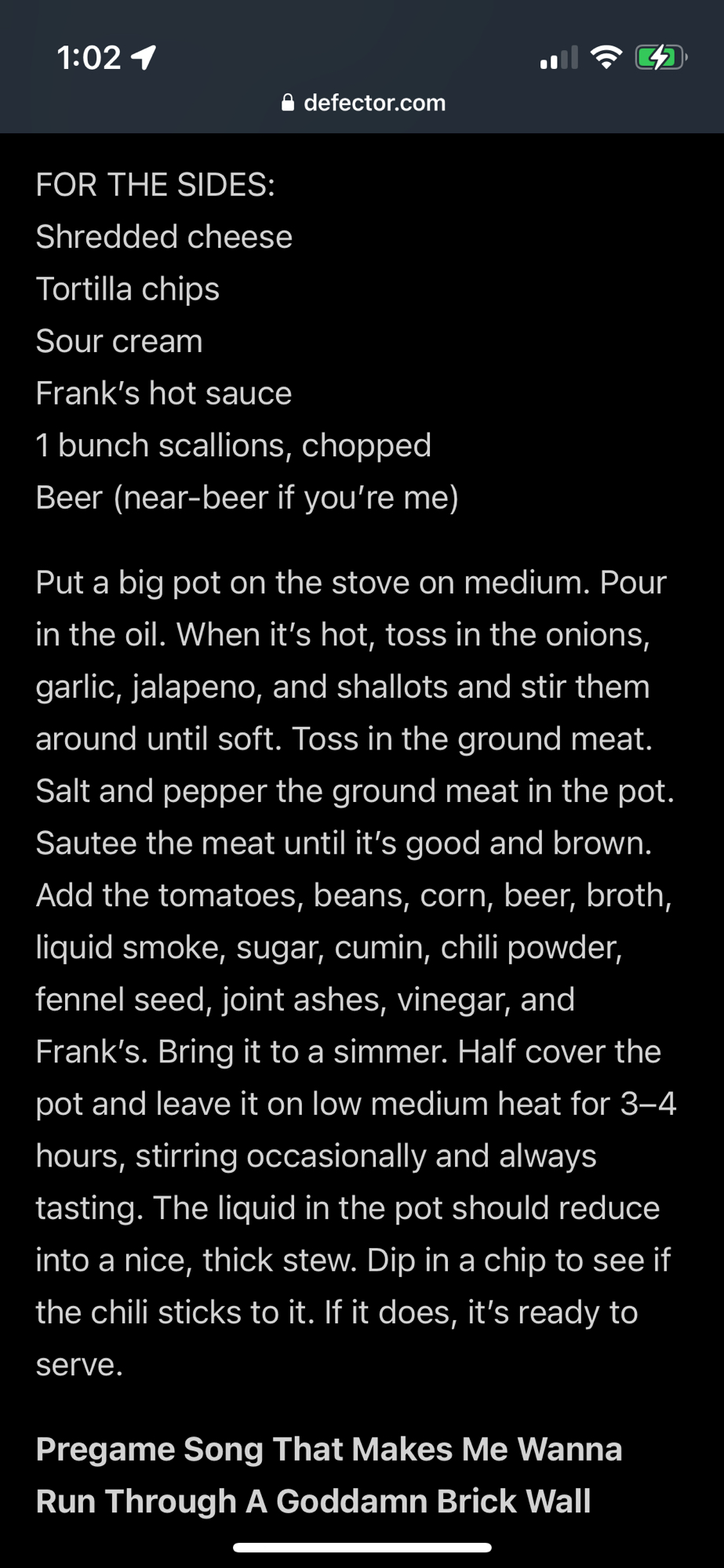Tap the defector.com address bar

[363, 103]
